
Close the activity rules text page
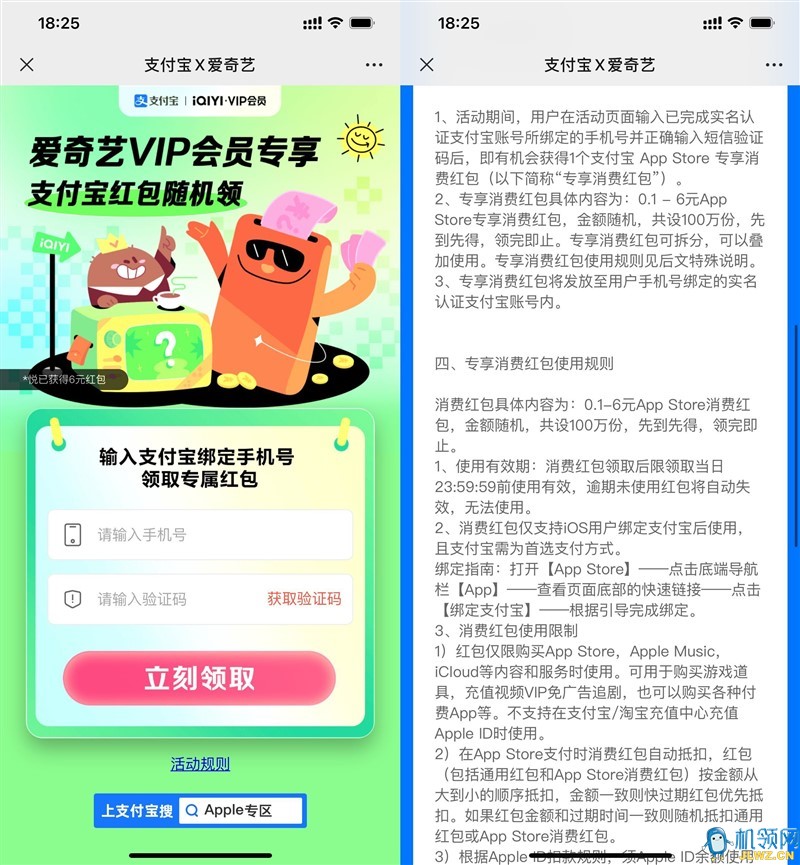coord(427,64)
